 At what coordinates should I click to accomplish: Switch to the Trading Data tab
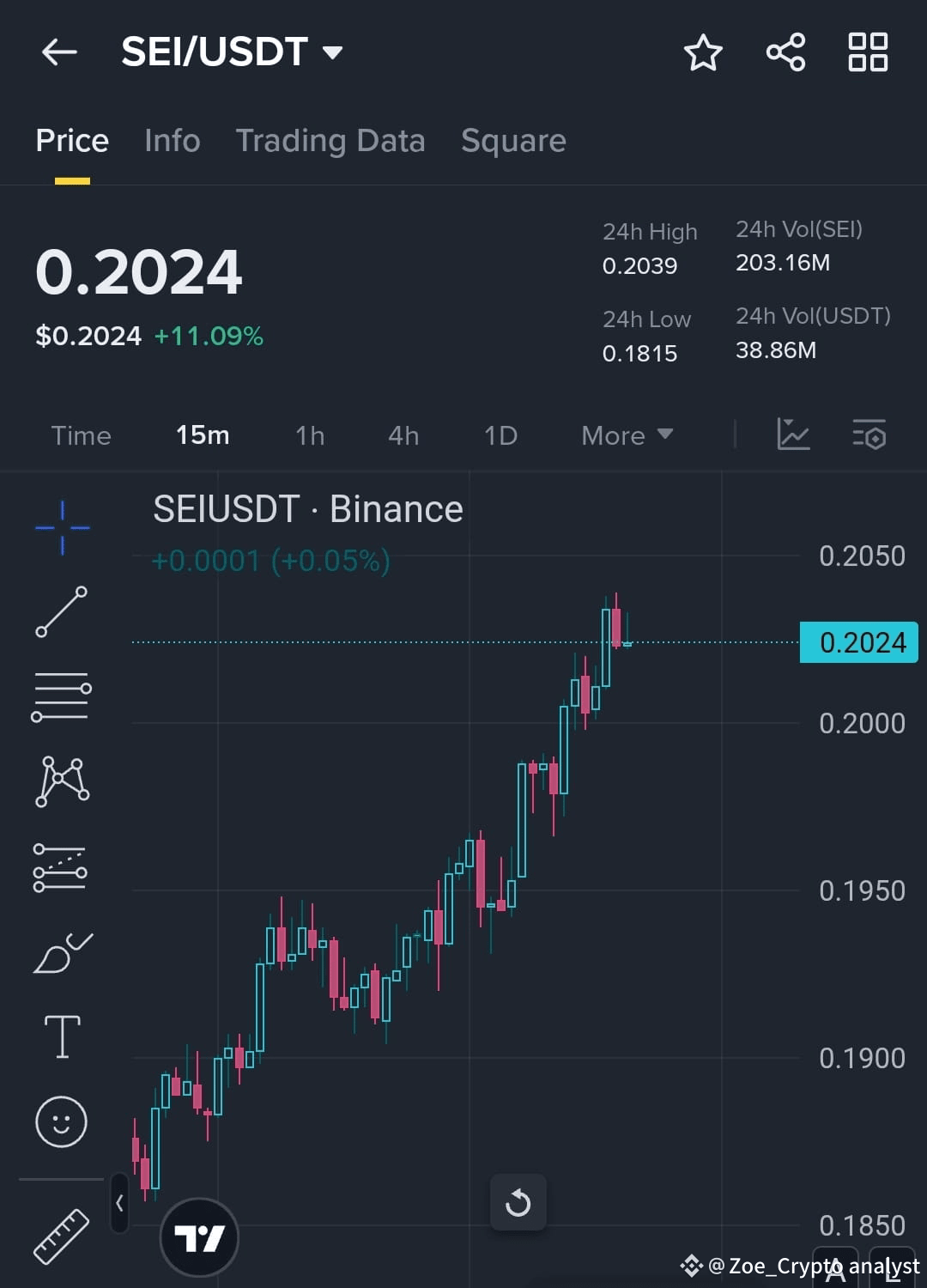click(x=330, y=140)
